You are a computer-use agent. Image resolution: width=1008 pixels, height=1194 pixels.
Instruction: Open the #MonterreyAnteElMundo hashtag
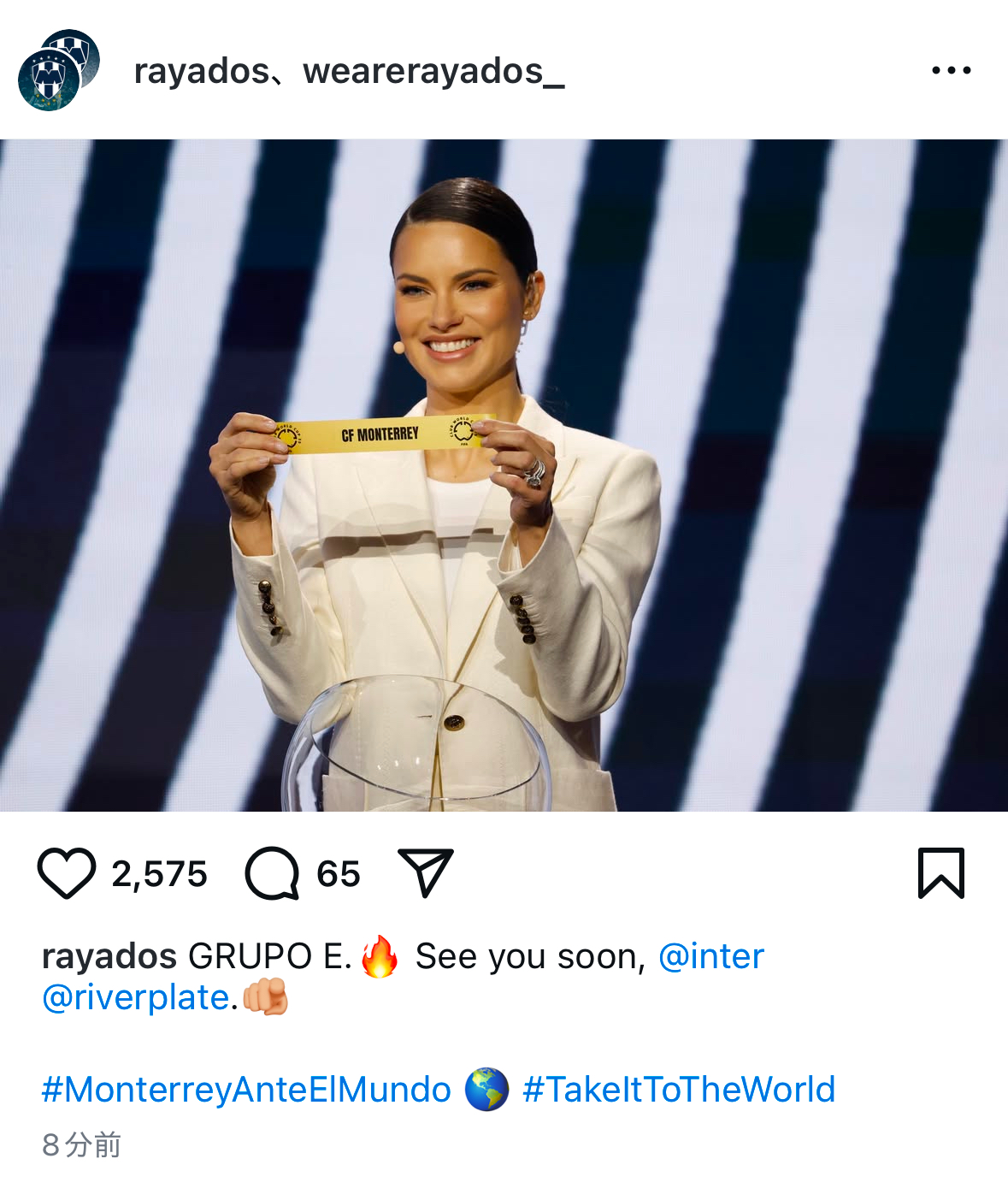(246, 1090)
